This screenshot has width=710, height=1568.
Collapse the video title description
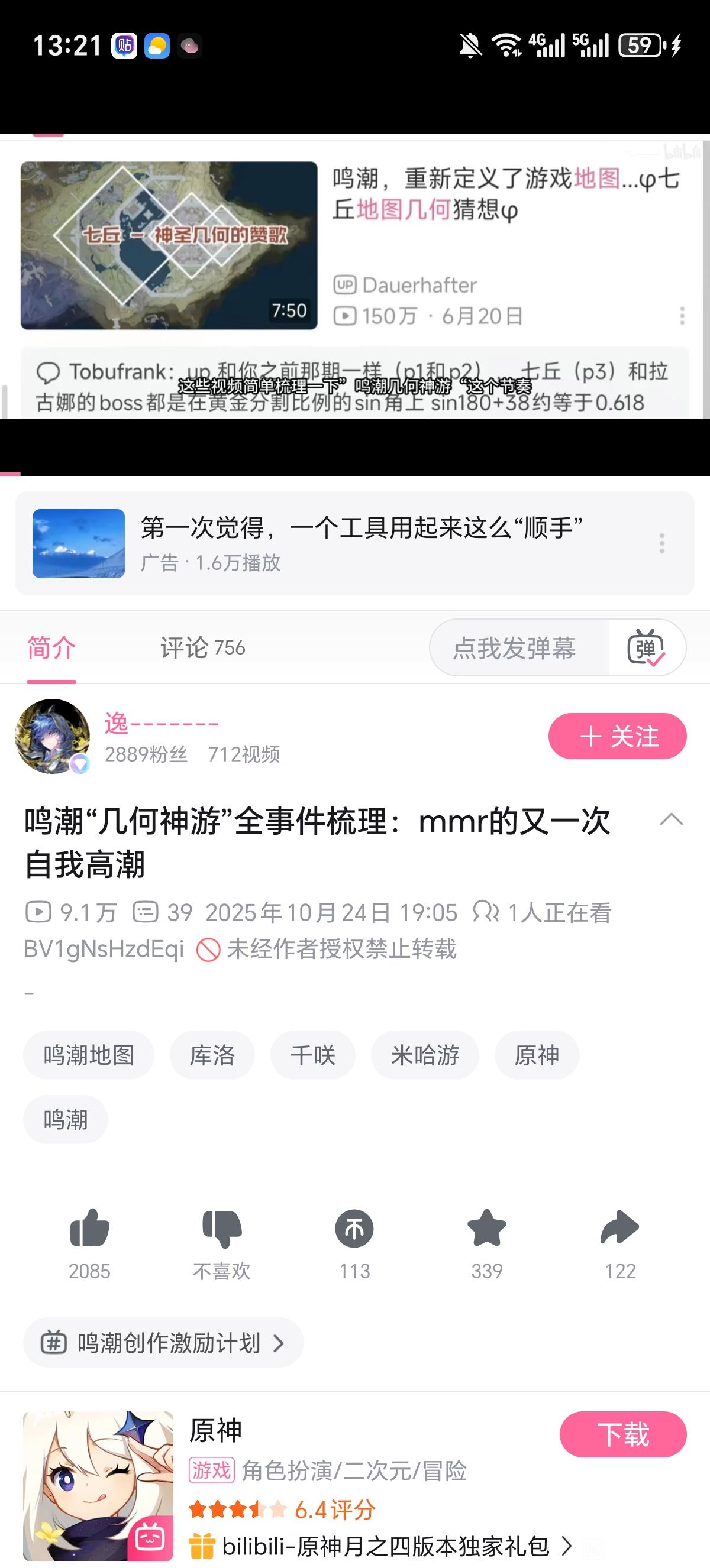point(671,820)
